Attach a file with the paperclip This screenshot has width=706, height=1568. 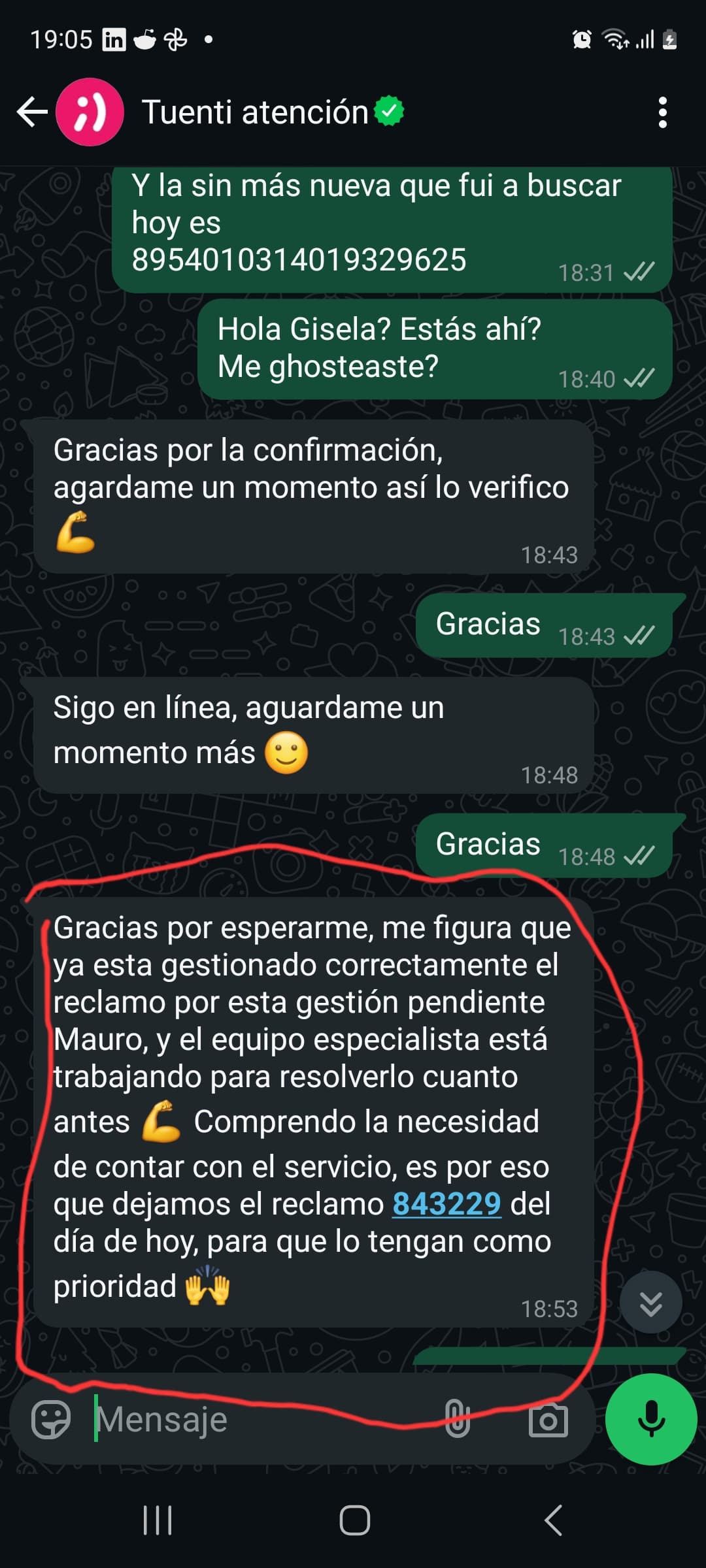pyautogui.click(x=457, y=1419)
